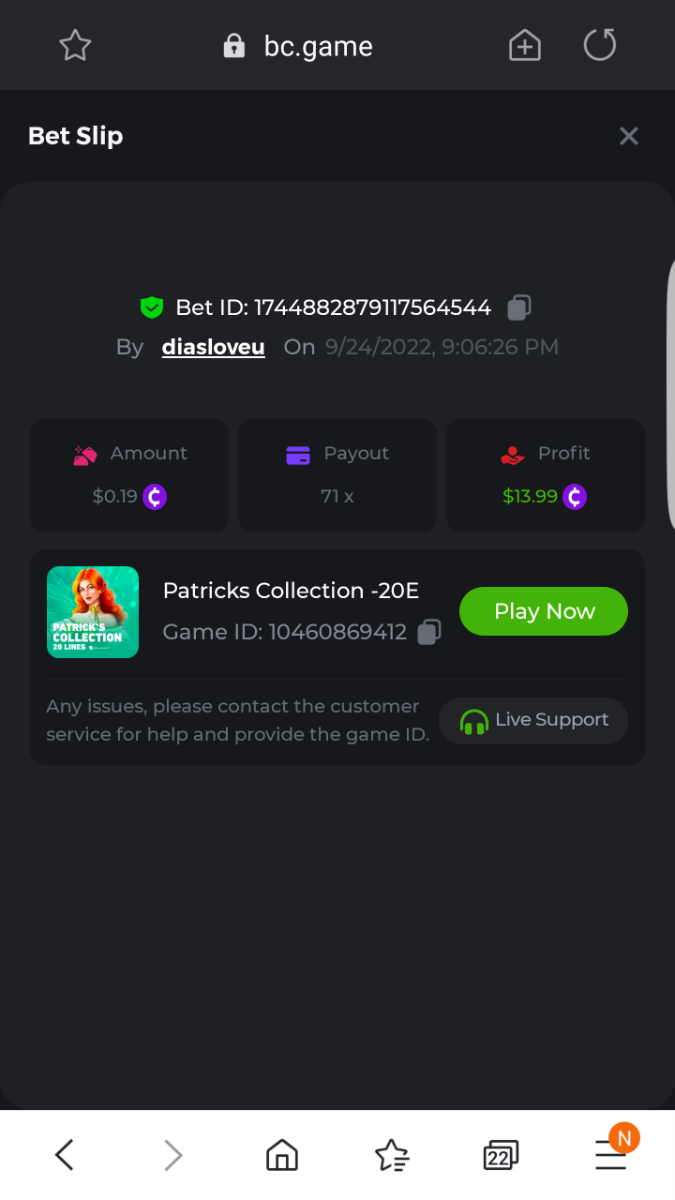Image resolution: width=675 pixels, height=1200 pixels.
Task: Go back to the previous page
Action: click(64, 1155)
